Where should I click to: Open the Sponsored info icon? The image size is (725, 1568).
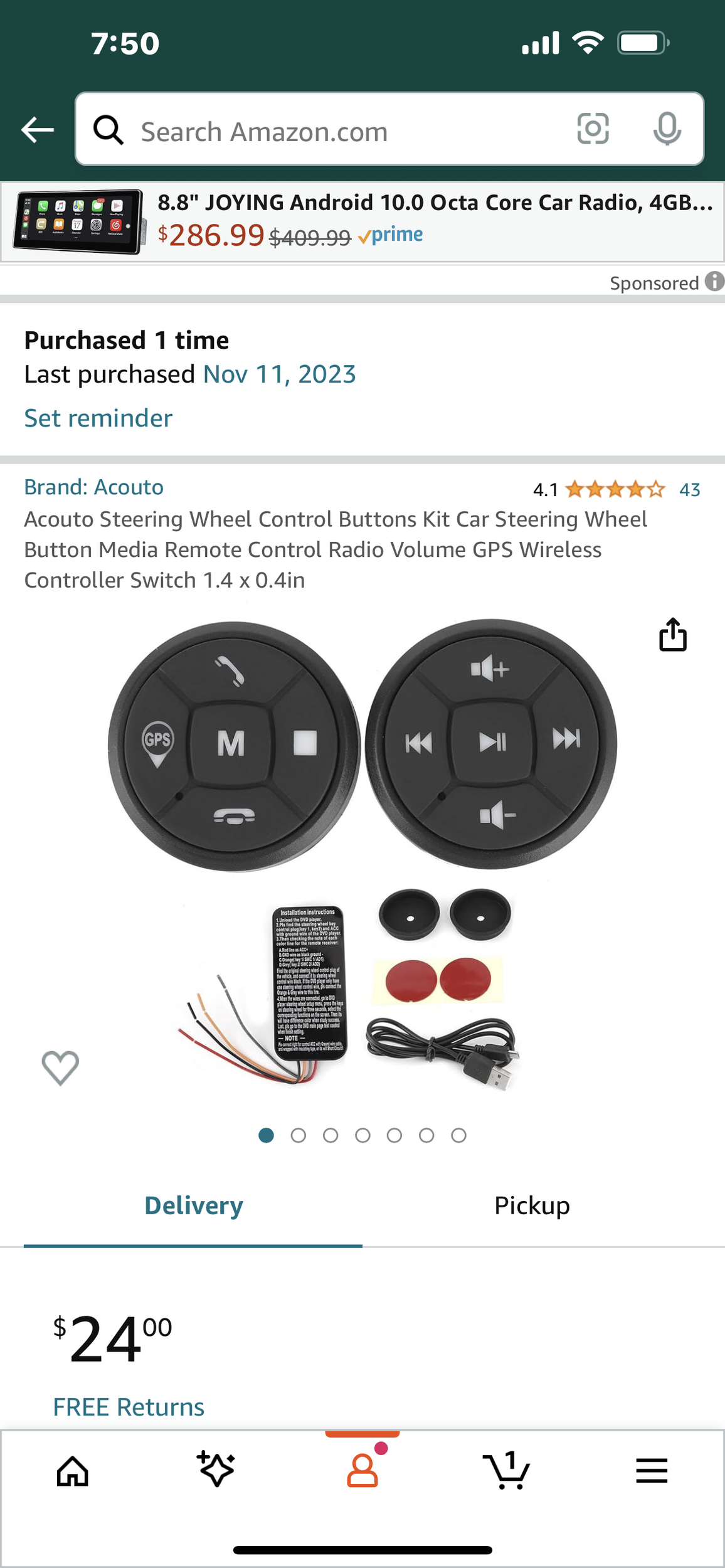click(x=714, y=282)
